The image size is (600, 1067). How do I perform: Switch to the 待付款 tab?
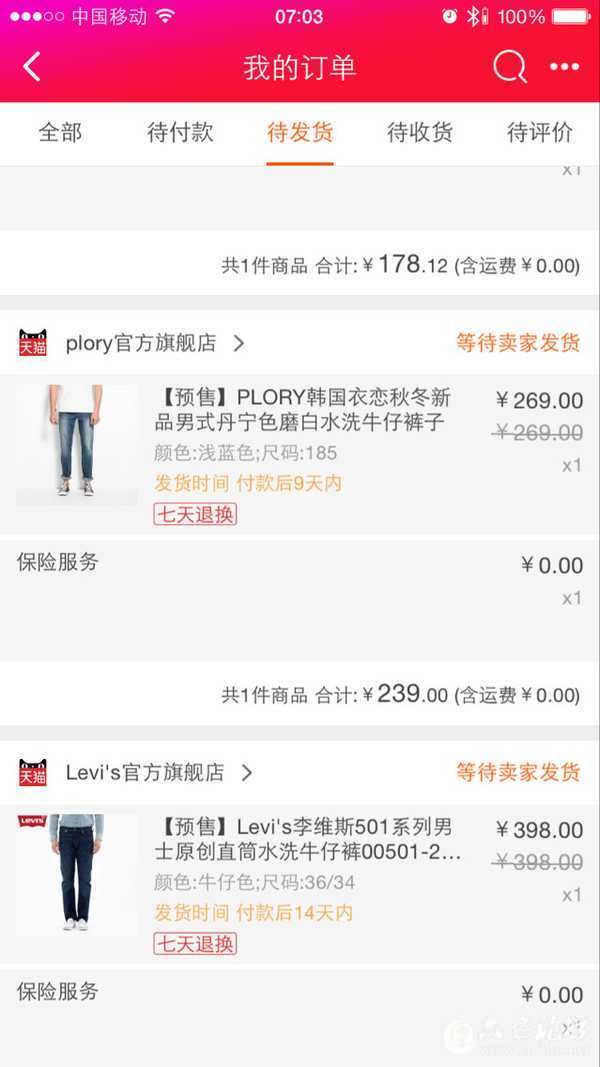pyautogui.click(x=180, y=132)
